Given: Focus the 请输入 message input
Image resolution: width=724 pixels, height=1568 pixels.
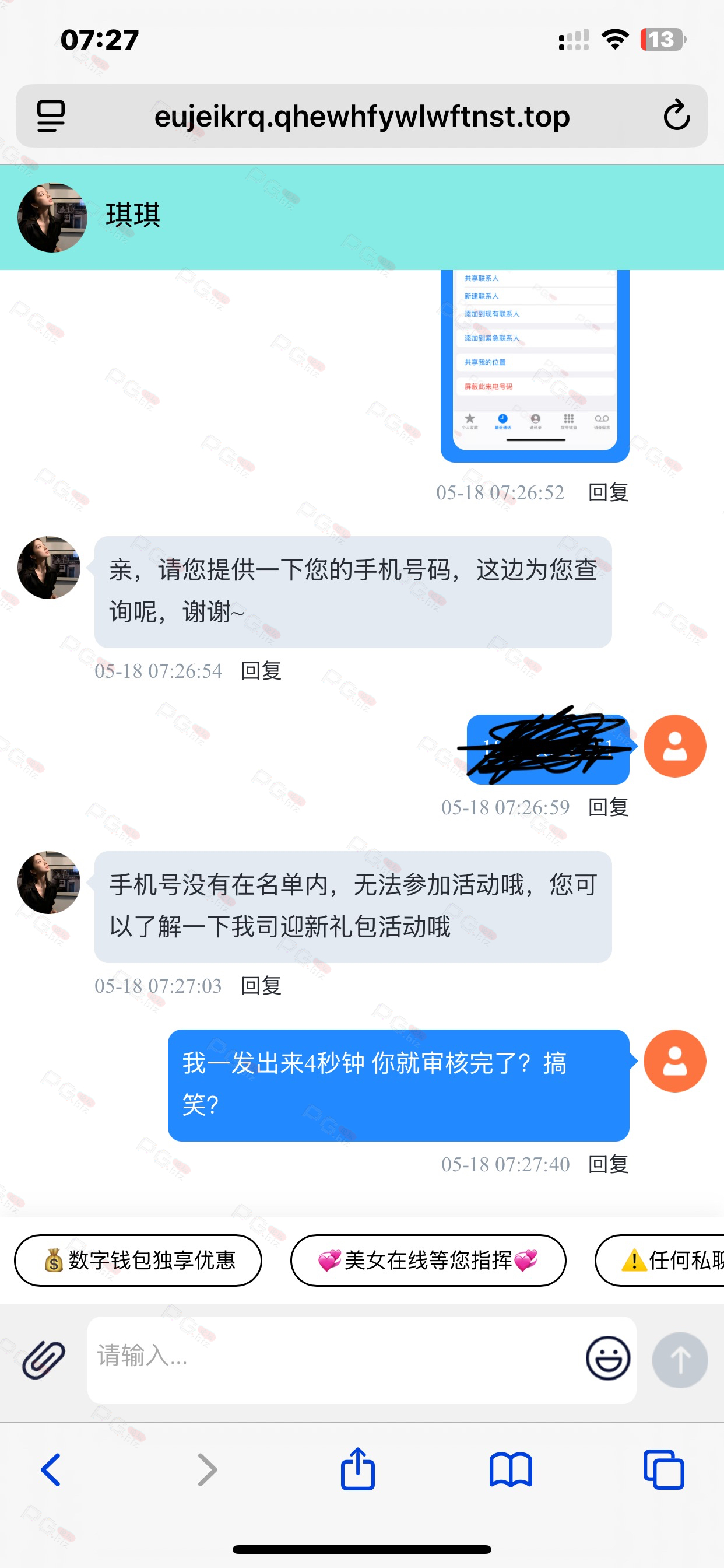Looking at the screenshot, I should pyautogui.click(x=335, y=1359).
